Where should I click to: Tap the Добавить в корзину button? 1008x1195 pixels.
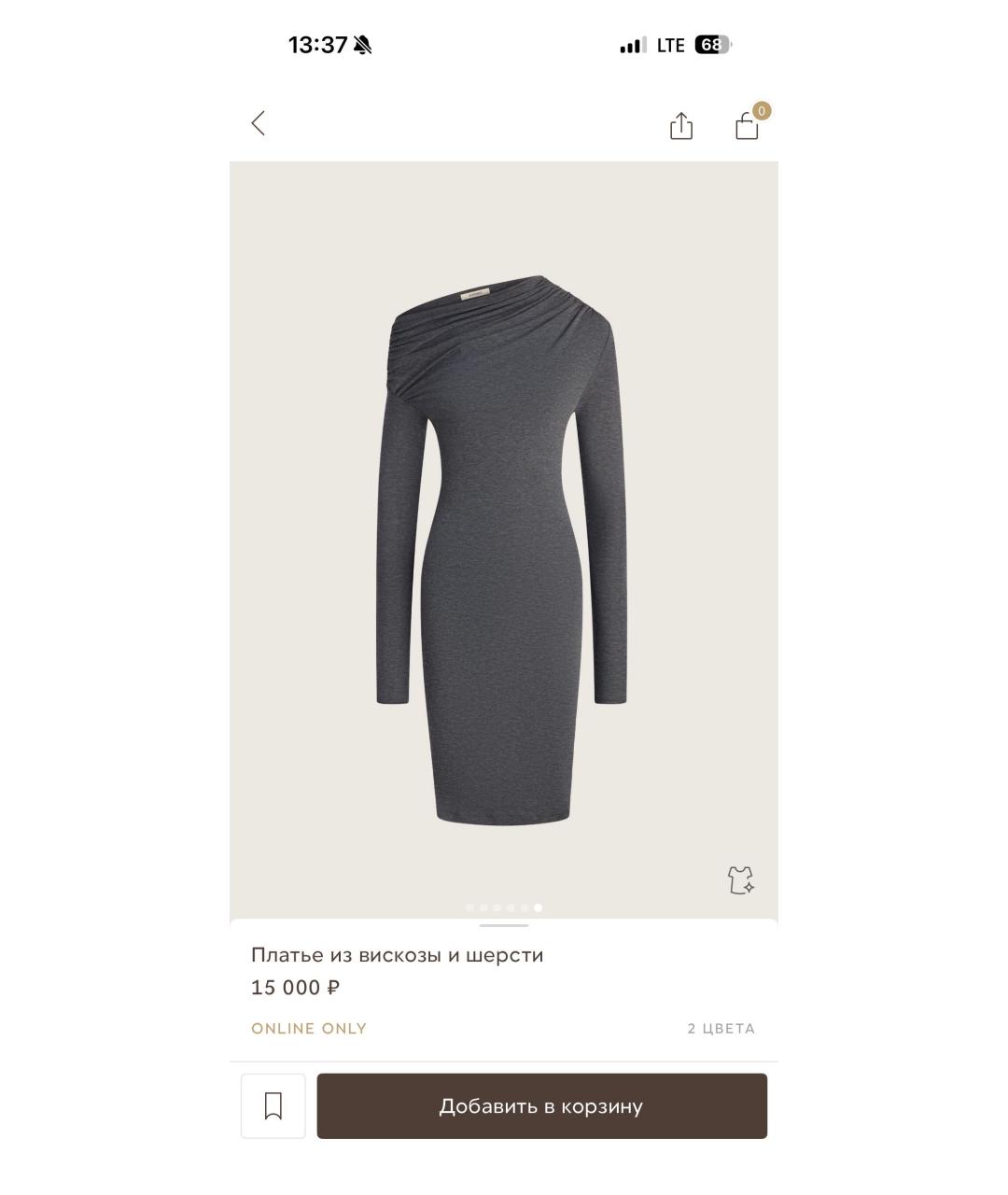(541, 1106)
